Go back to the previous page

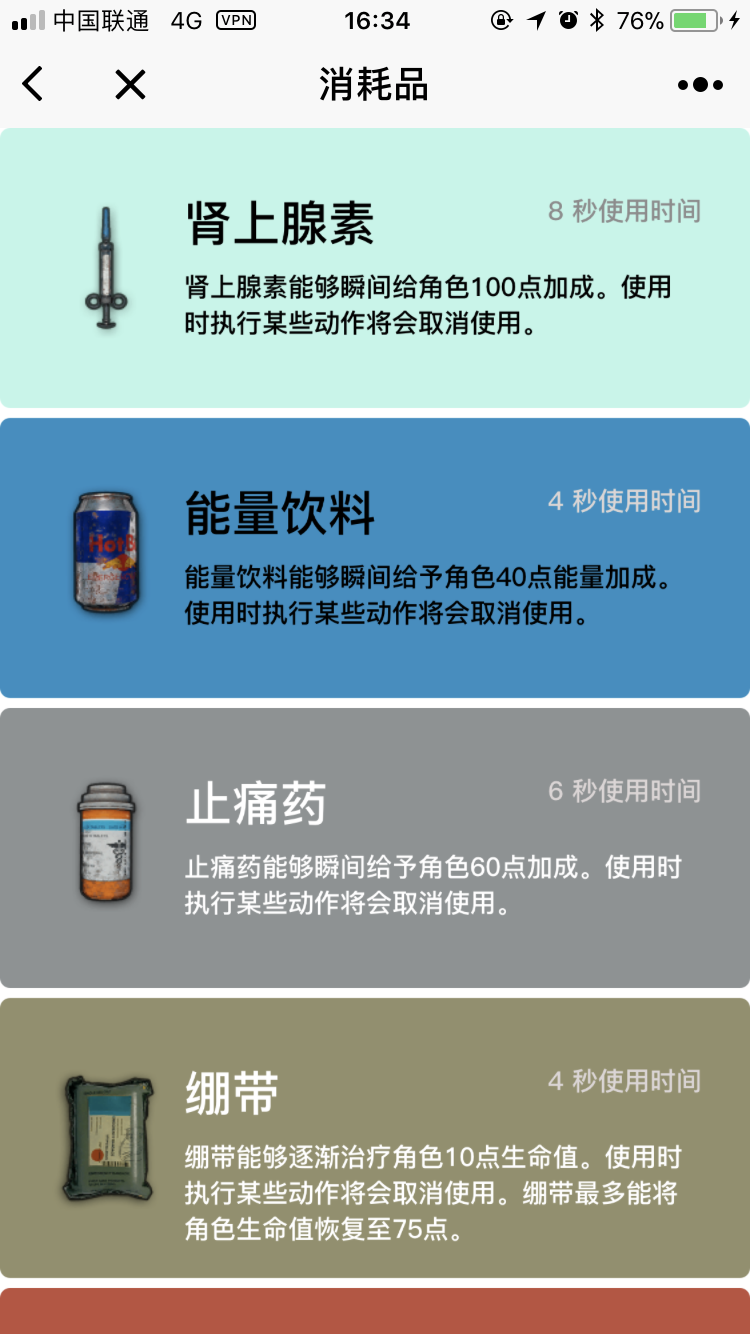[x=33, y=85]
